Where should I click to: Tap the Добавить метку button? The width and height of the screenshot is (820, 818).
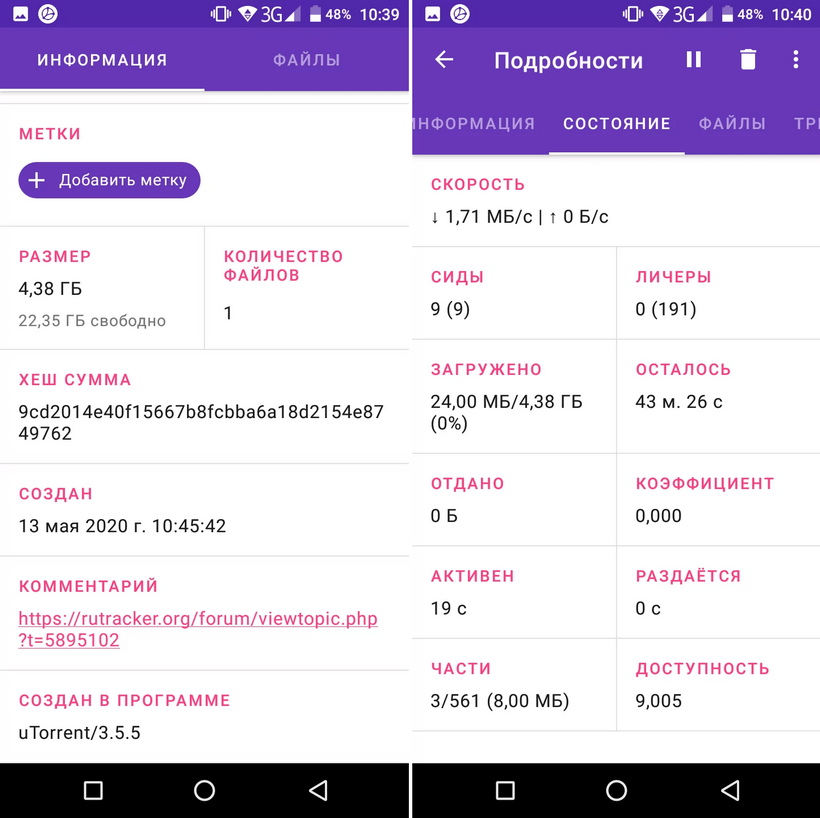click(x=109, y=180)
